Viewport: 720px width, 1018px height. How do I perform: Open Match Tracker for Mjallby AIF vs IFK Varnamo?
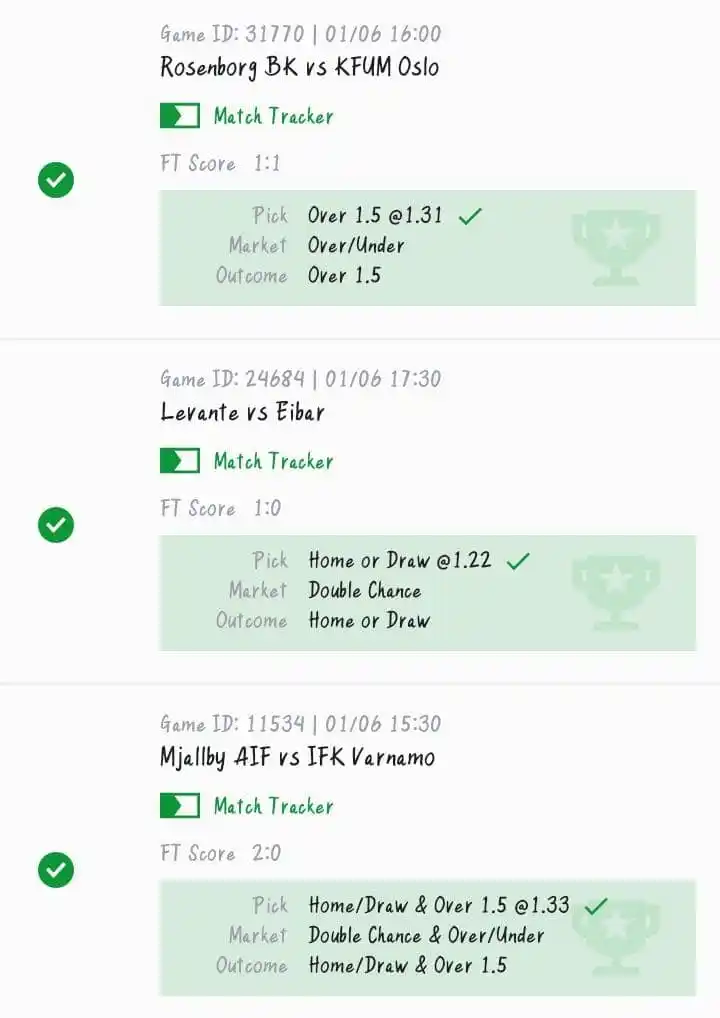pos(246,806)
